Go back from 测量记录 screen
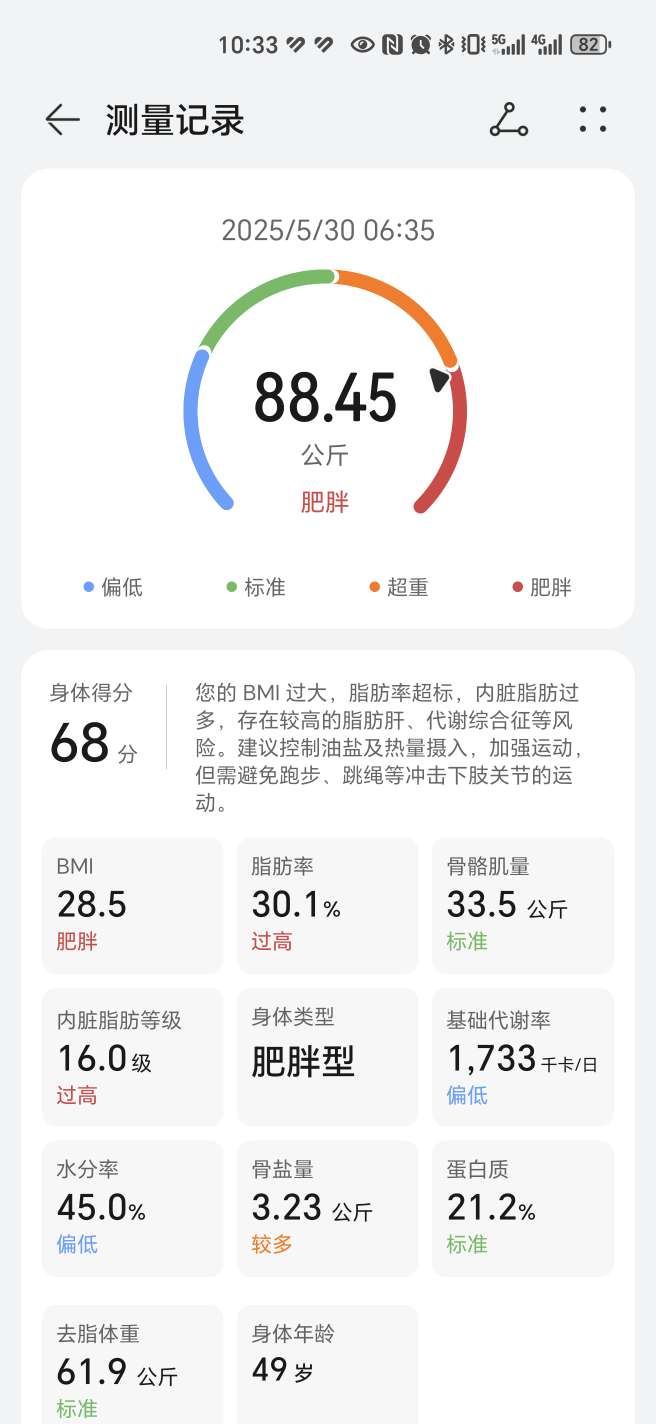The width and height of the screenshot is (656, 1424). point(62,120)
